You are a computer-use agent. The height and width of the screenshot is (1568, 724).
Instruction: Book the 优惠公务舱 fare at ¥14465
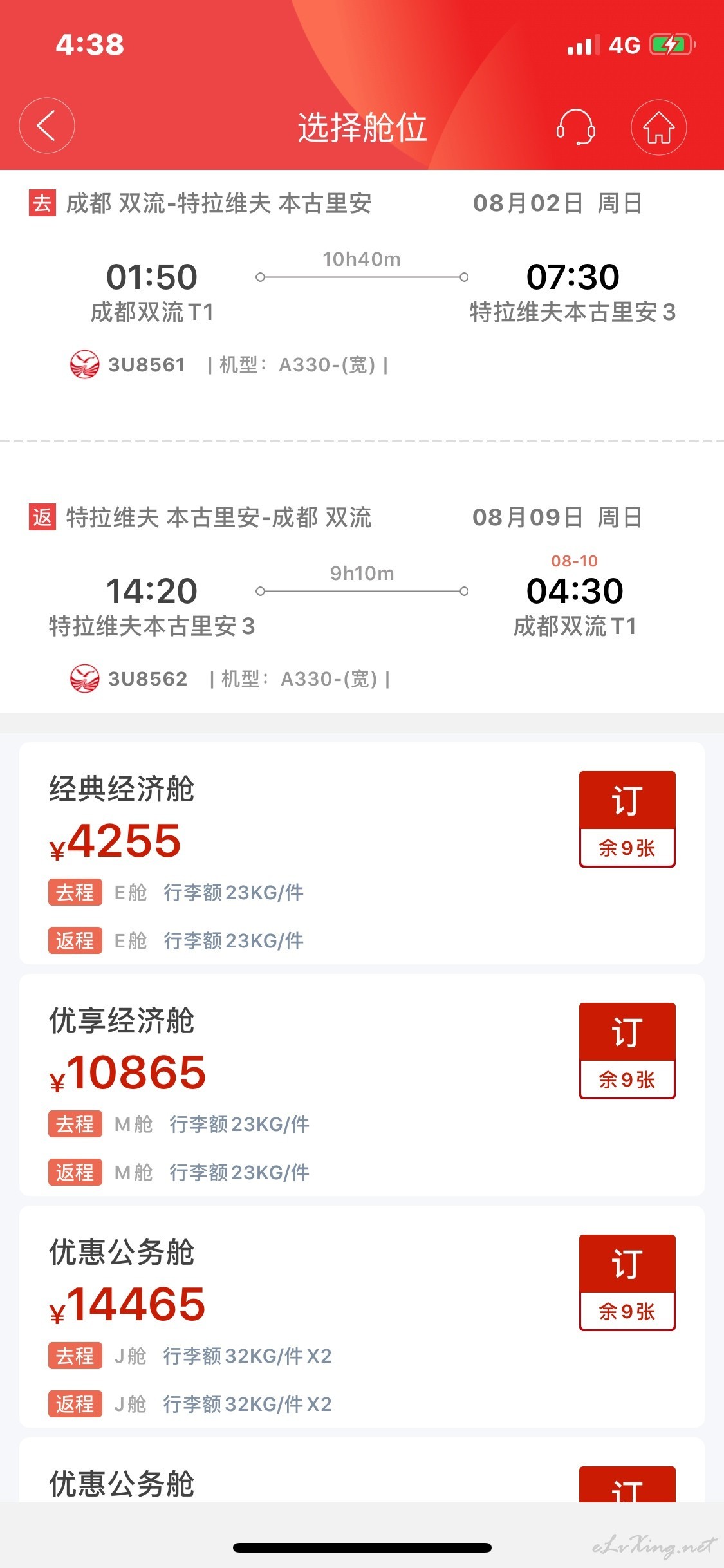point(627,1282)
